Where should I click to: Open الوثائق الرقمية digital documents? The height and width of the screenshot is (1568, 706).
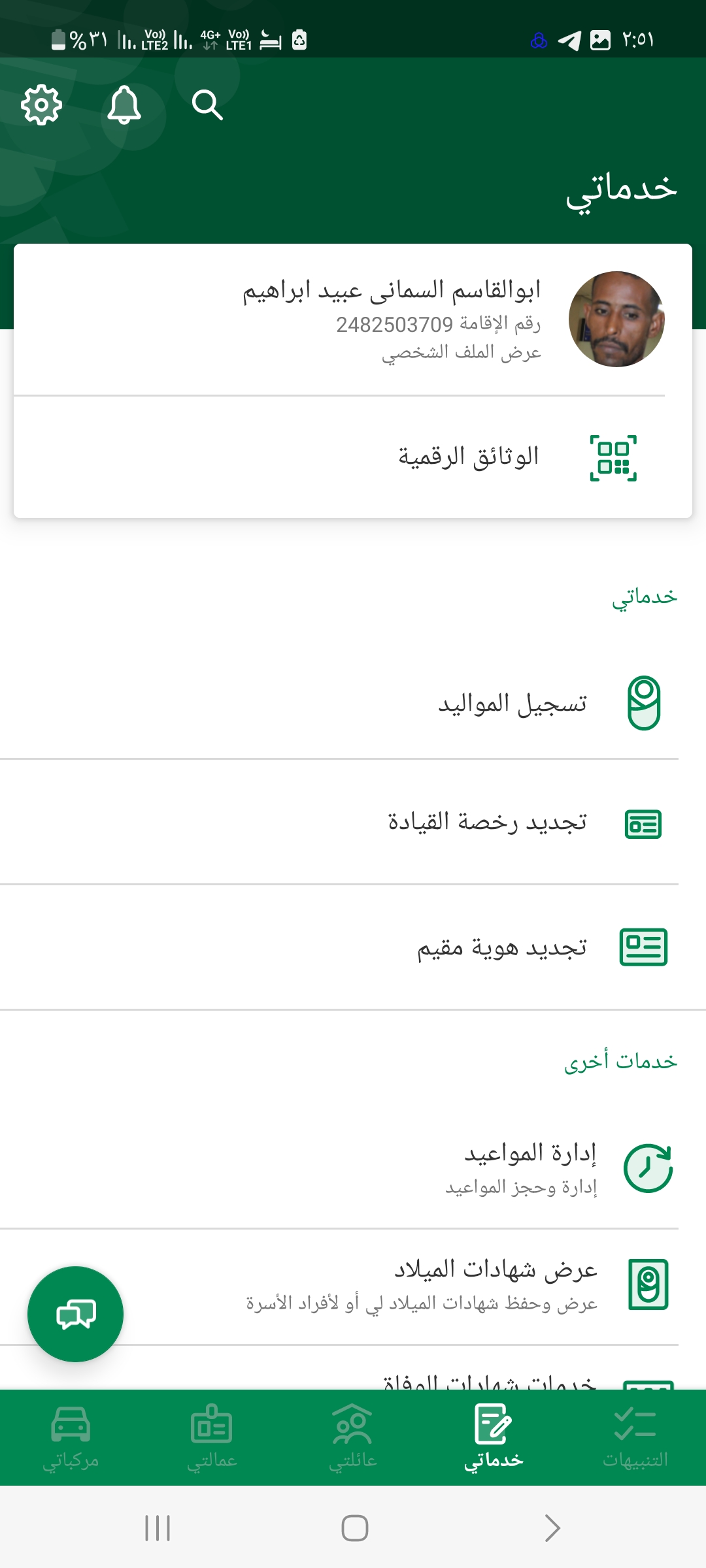coord(469,457)
